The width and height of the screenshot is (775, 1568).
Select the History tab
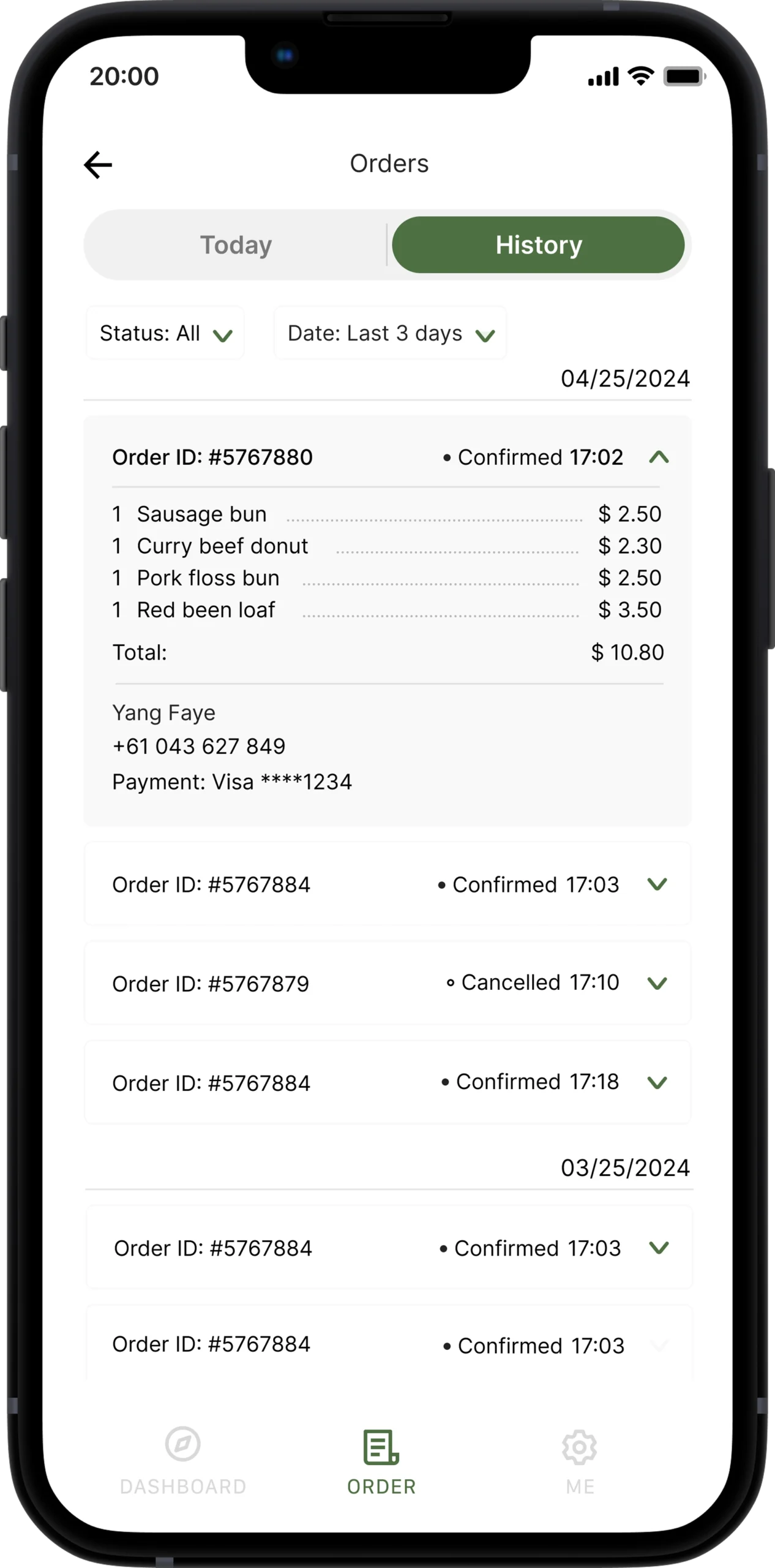coord(538,245)
